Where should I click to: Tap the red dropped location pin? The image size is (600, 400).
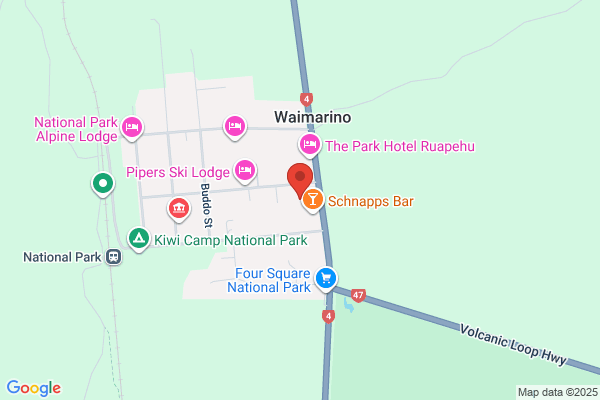click(x=300, y=181)
